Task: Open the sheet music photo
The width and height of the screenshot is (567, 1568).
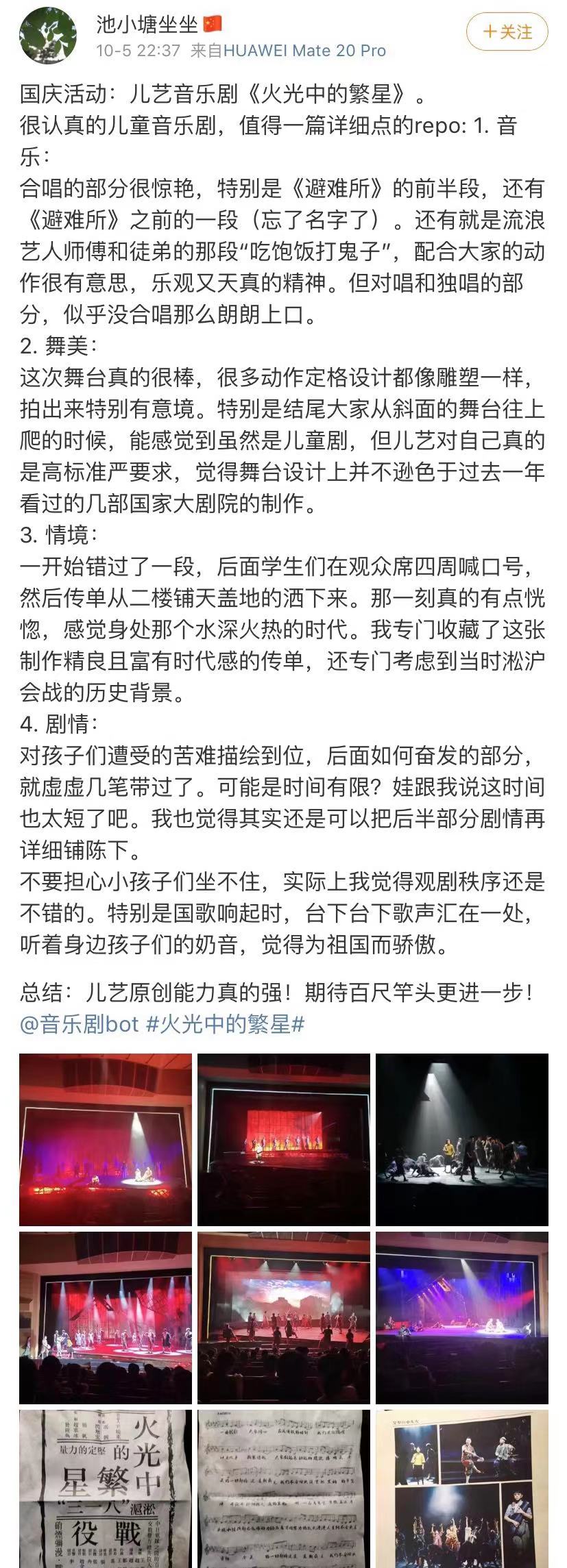Action: [x=284, y=1488]
